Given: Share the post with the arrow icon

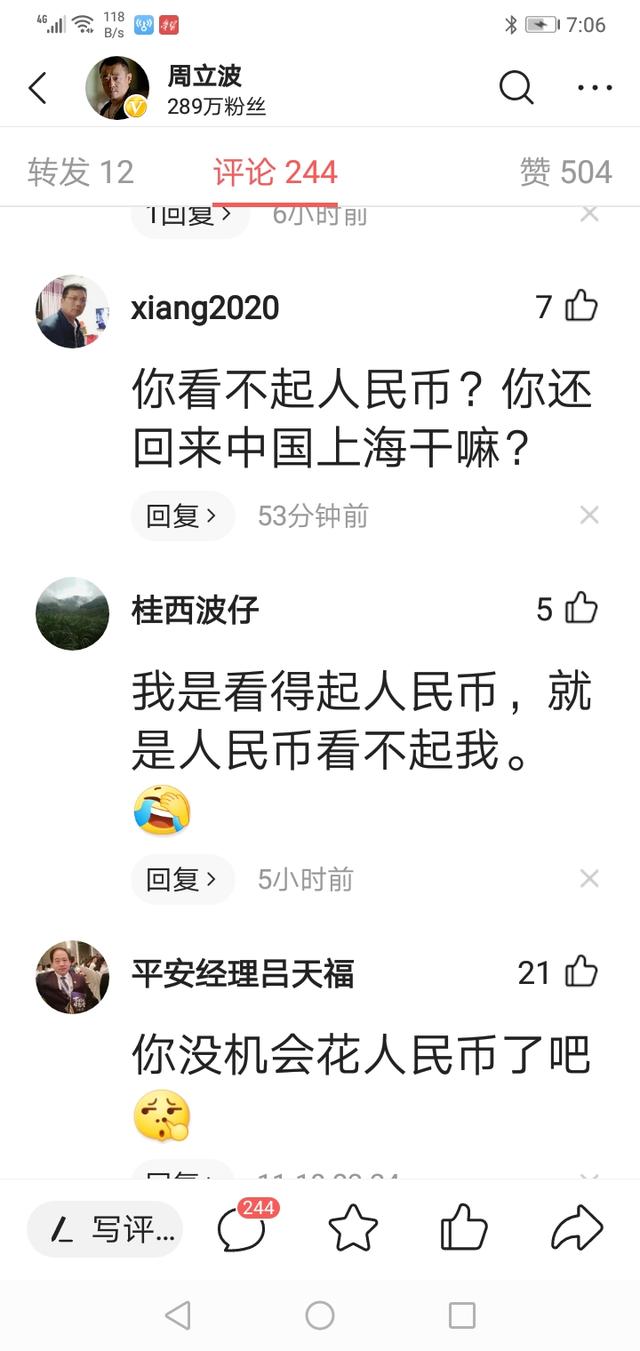Looking at the screenshot, I should point(577,1229).
